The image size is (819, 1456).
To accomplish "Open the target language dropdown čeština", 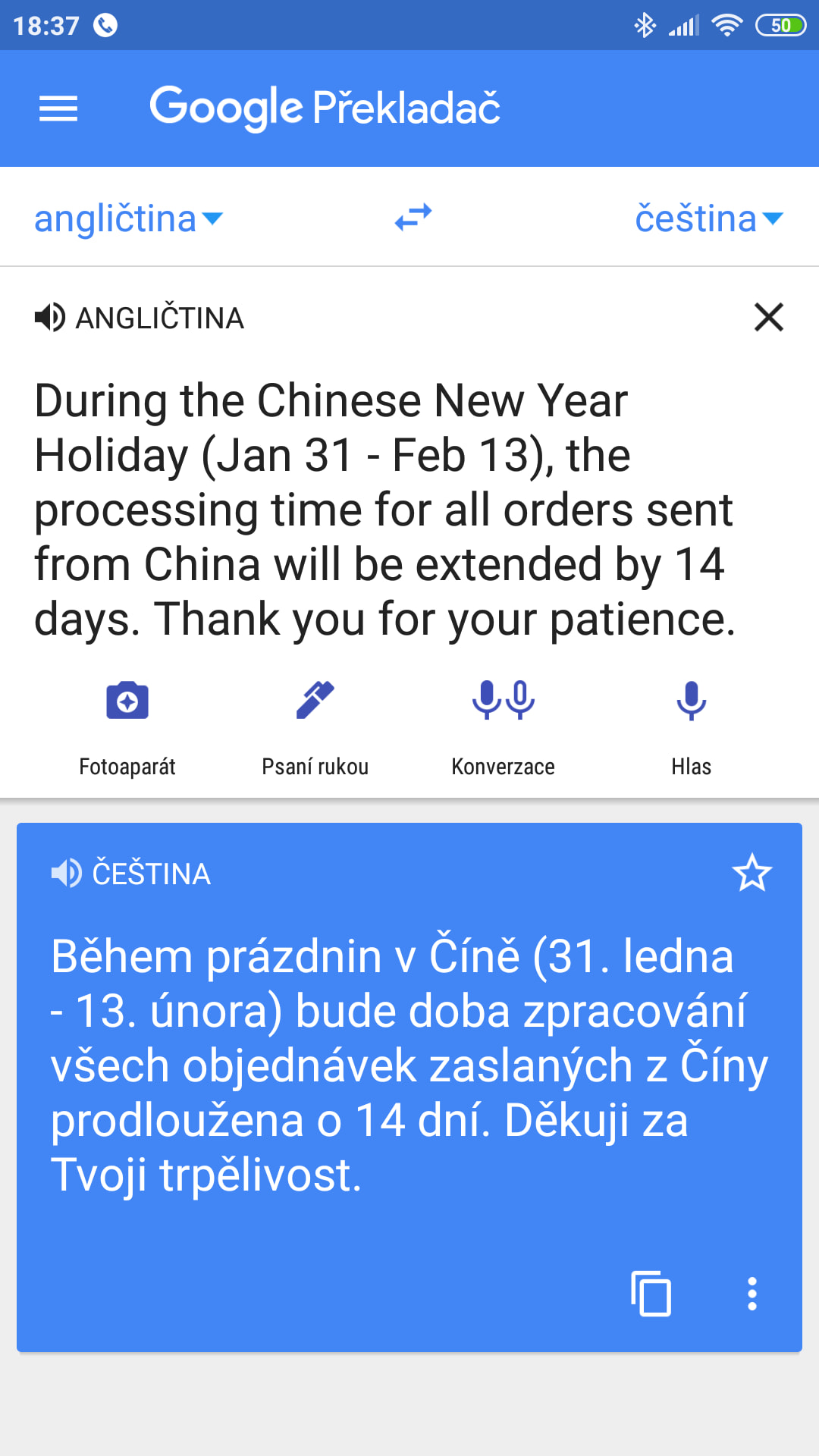I will [708, 219].
